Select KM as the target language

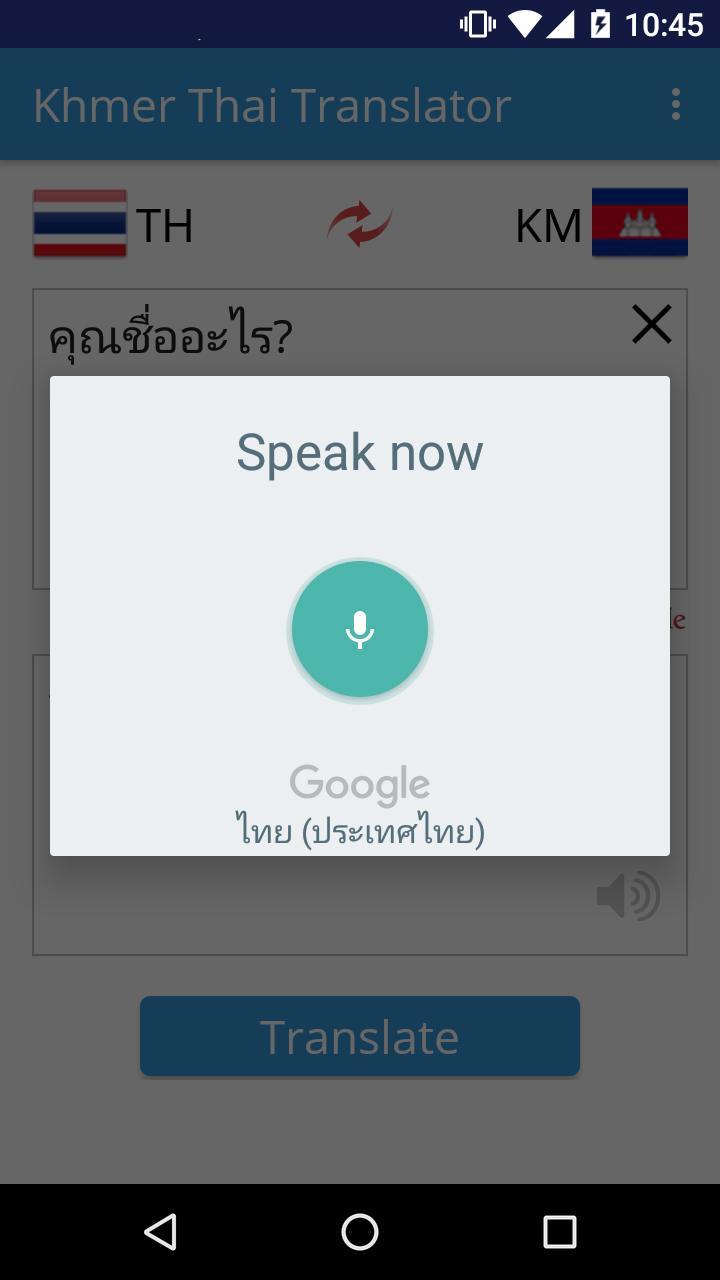(548, 225)
